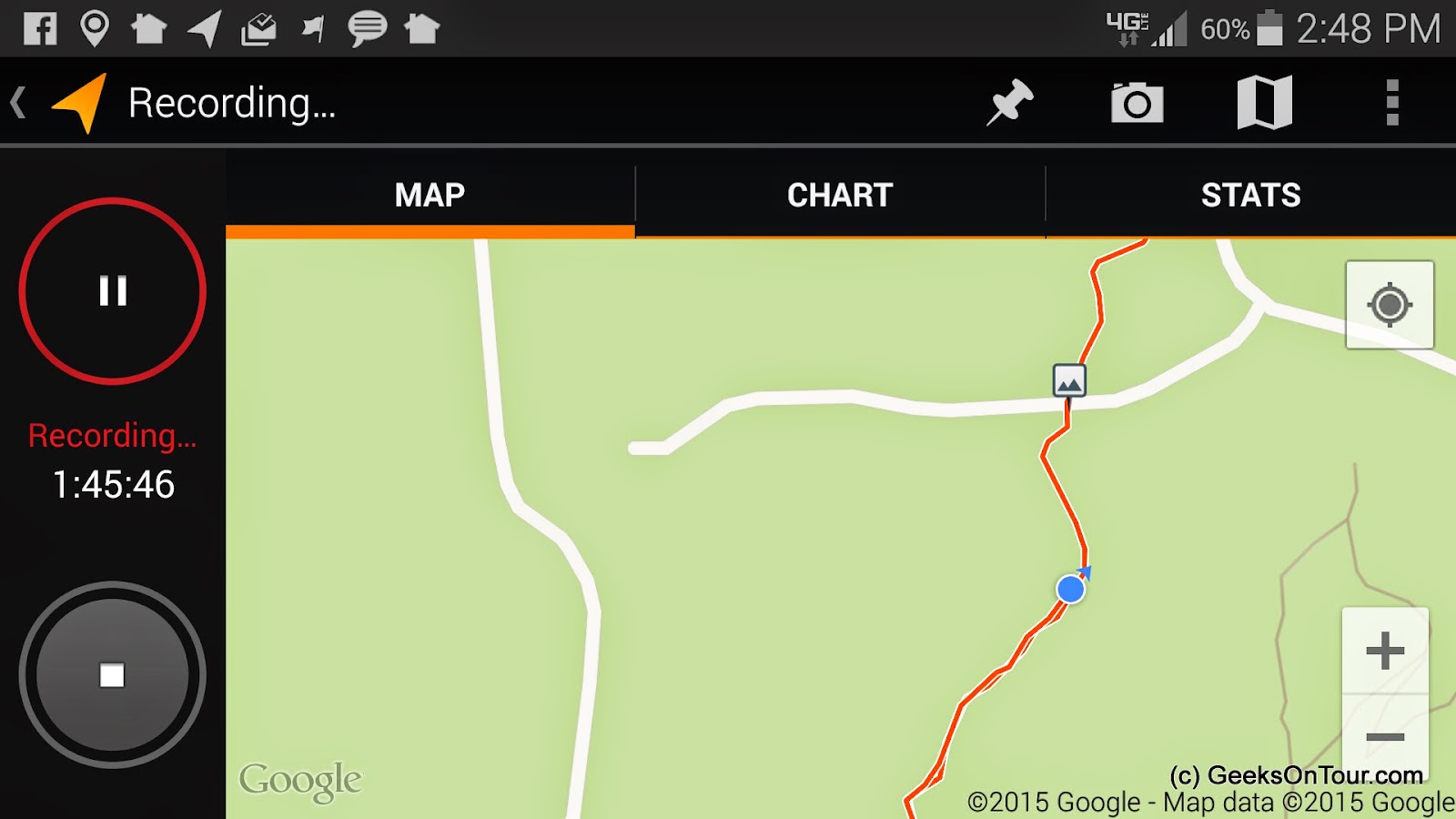
Task: Open the map layers icon
Action: [x=1264, y=102]
